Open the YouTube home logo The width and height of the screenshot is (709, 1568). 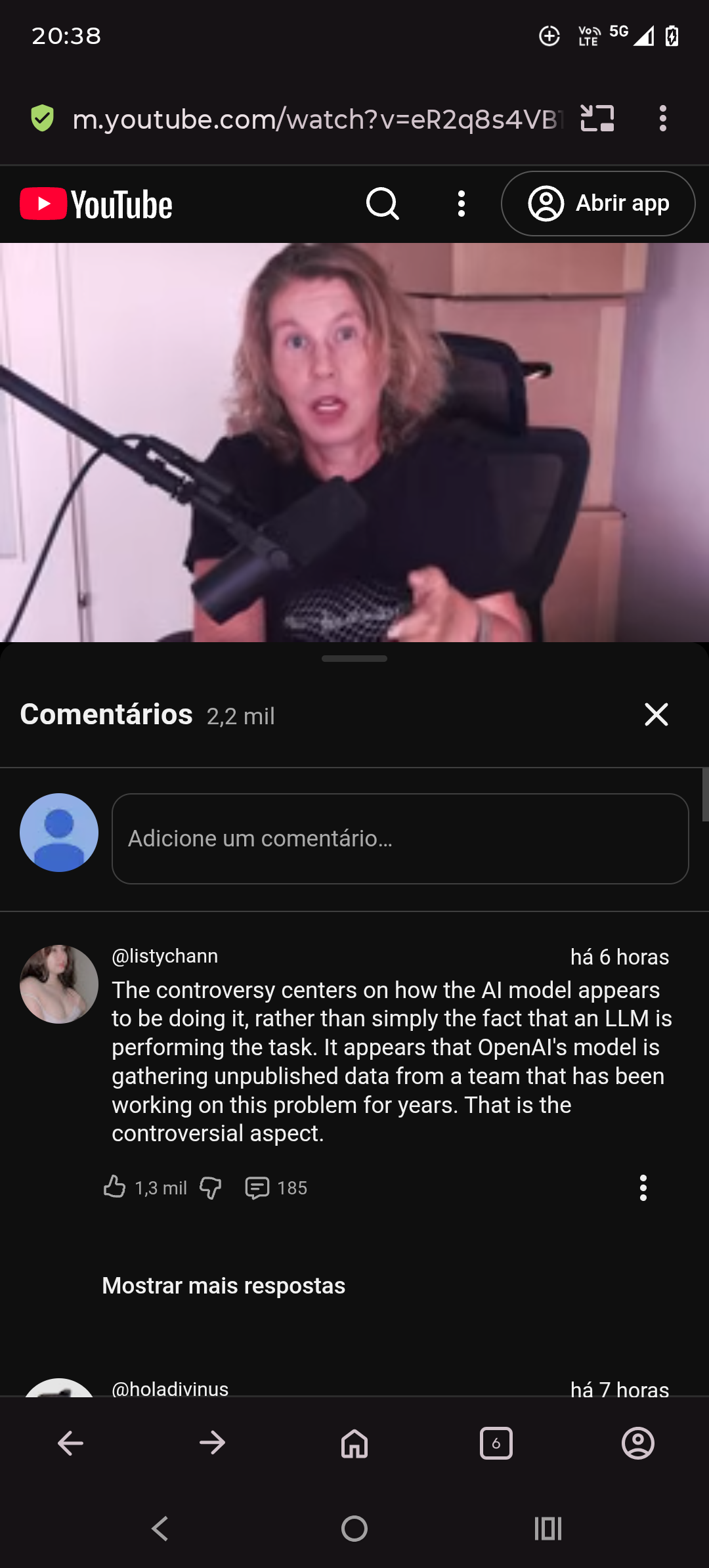[97, 204]
